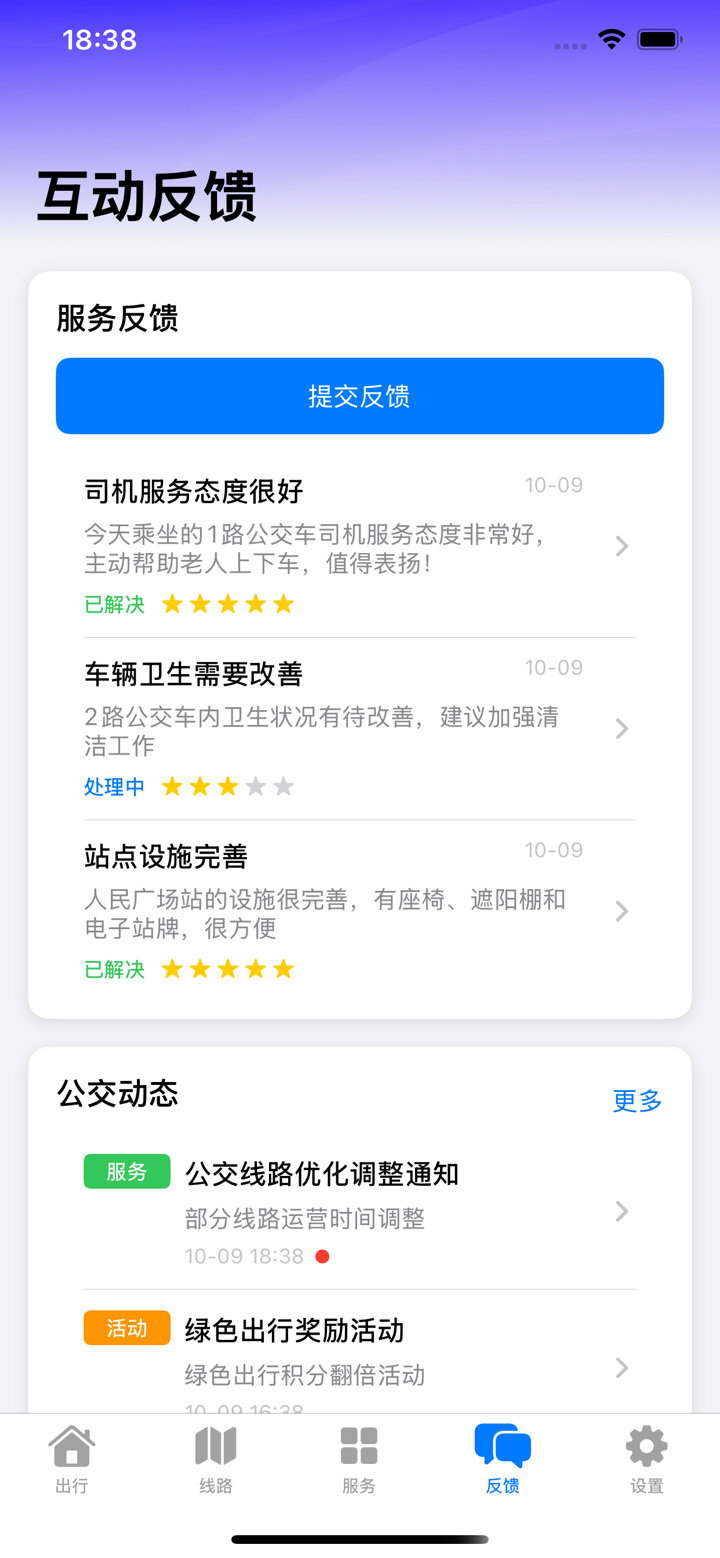Click the 反馈 chat bubble icon

click(502, 1444)
